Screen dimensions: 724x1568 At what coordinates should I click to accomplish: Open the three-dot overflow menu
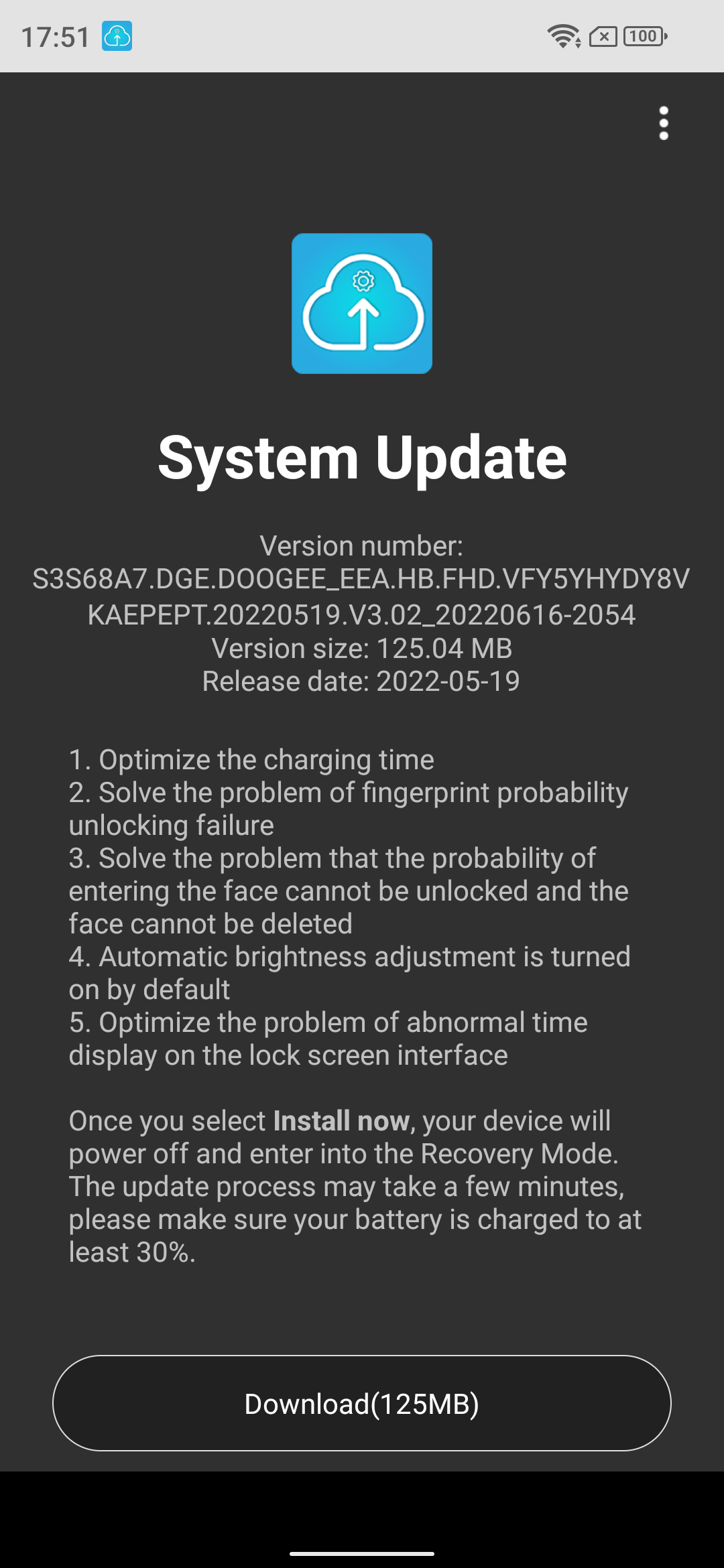coord(663,123)
